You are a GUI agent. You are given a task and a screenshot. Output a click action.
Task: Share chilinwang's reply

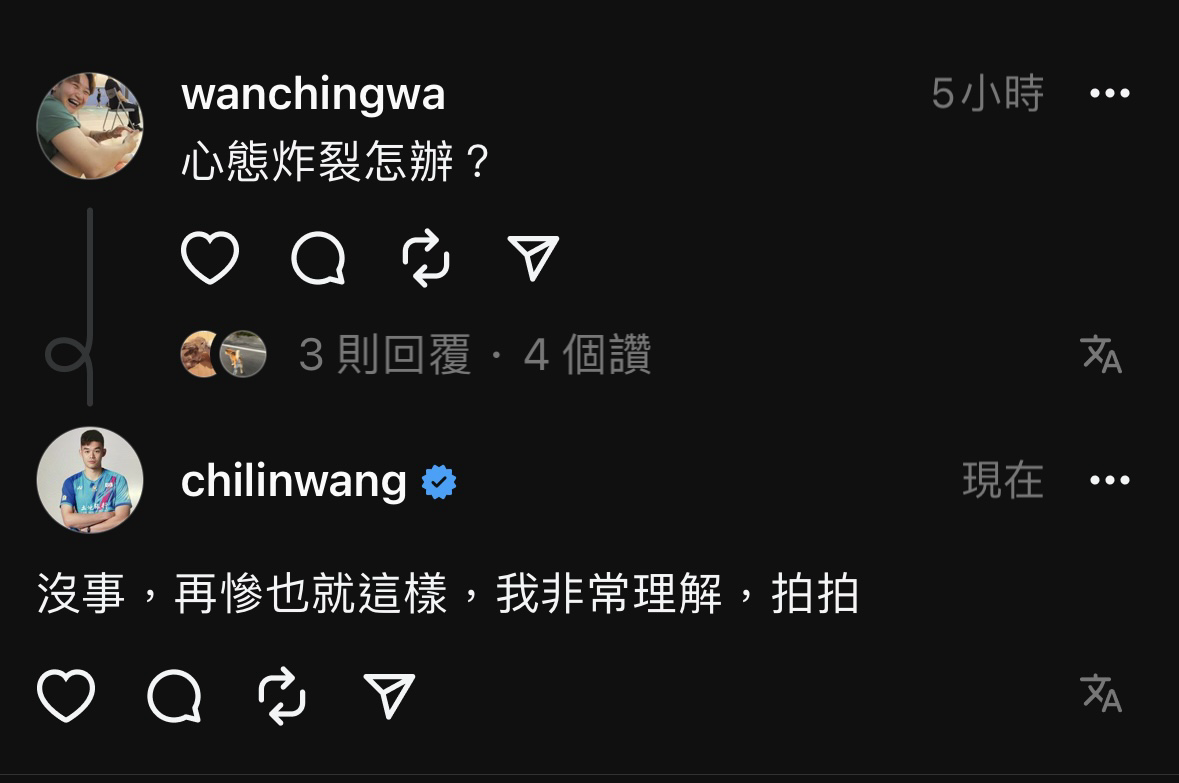[389, 695]
